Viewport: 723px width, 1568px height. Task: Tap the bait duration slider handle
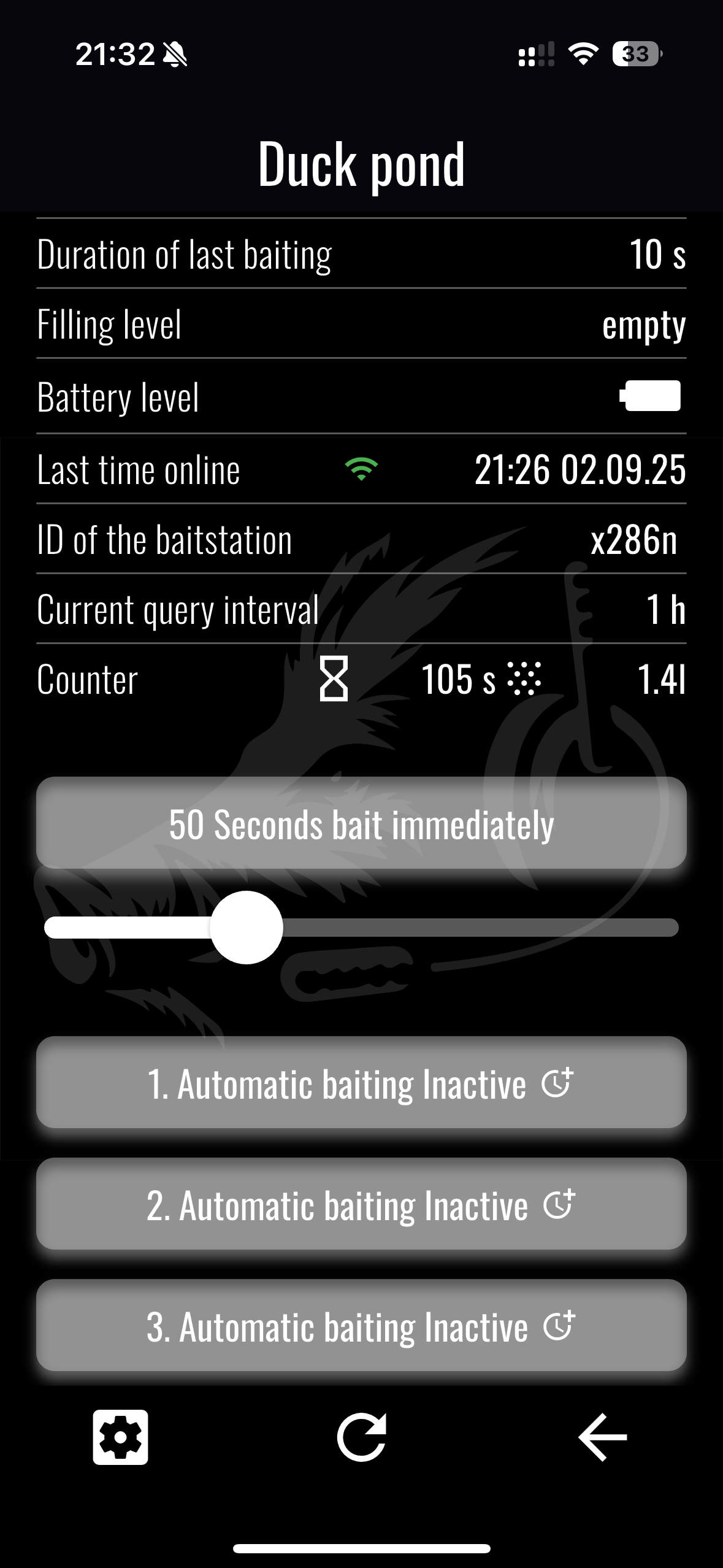[x=247, y=928]
